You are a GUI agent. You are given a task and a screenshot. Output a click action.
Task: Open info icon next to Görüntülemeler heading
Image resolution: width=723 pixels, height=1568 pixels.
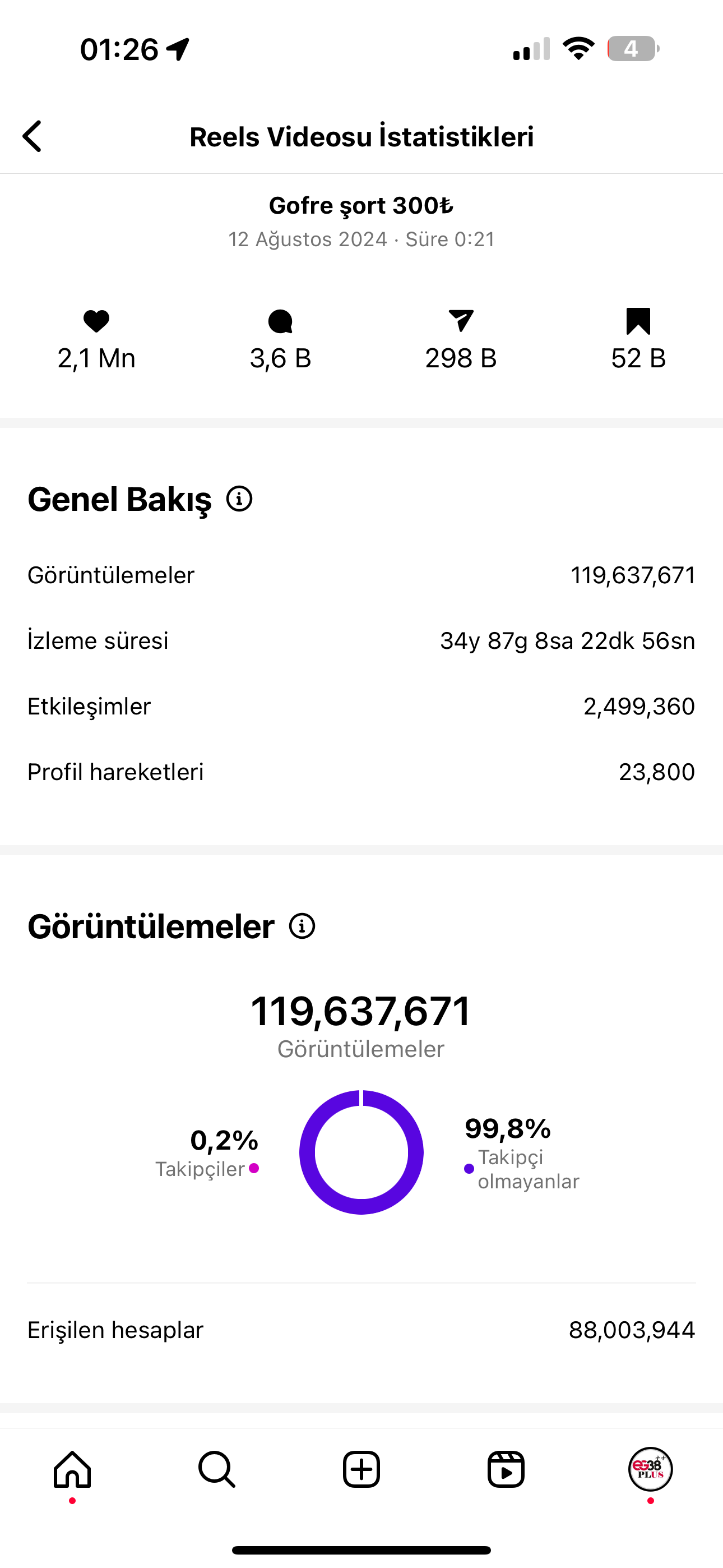click(x=302, y=926)
